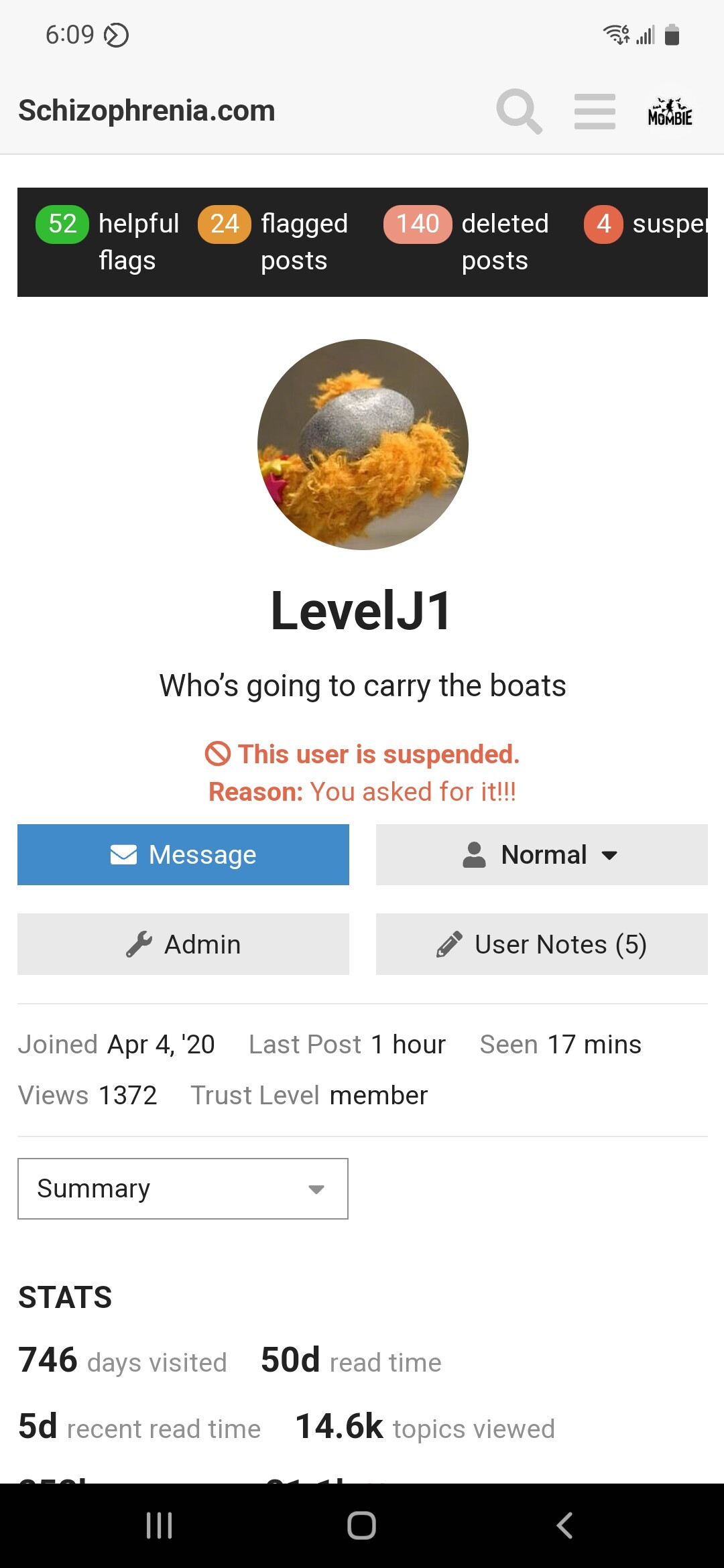Expand the Normal notification level dropdown
The image size is (724, 1568).
point(542,854)
